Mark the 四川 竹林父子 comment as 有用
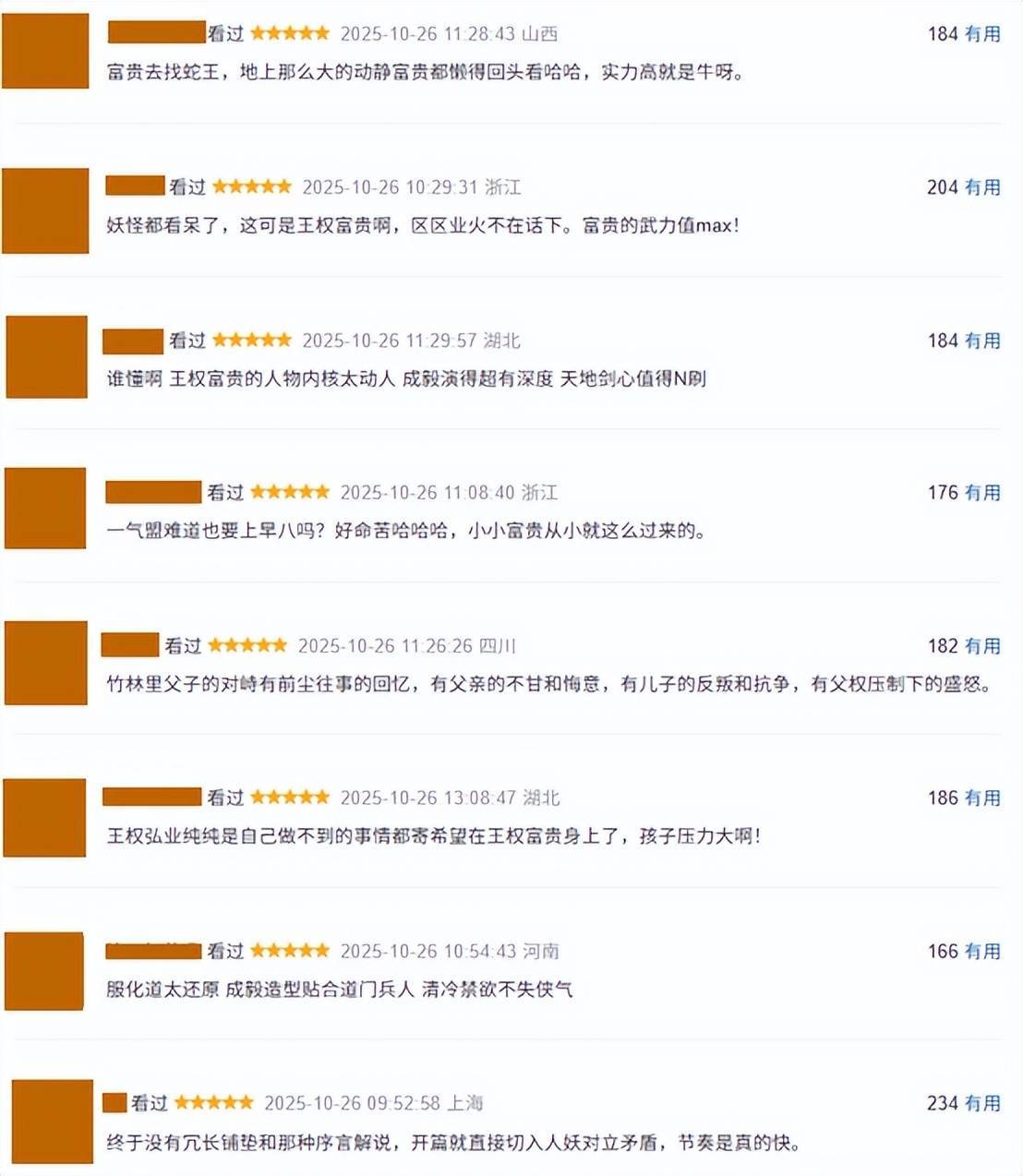 (x=982, y=646)
